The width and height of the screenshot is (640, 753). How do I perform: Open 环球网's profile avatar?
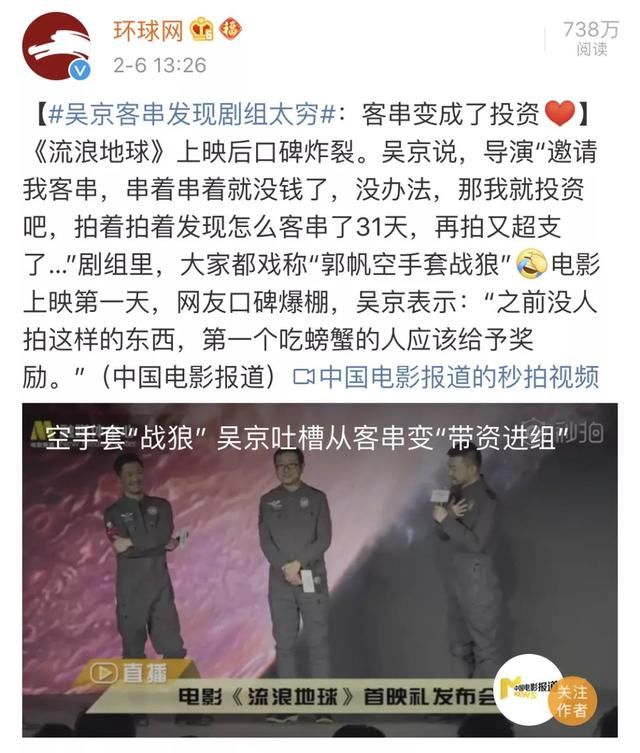(57, 47)
